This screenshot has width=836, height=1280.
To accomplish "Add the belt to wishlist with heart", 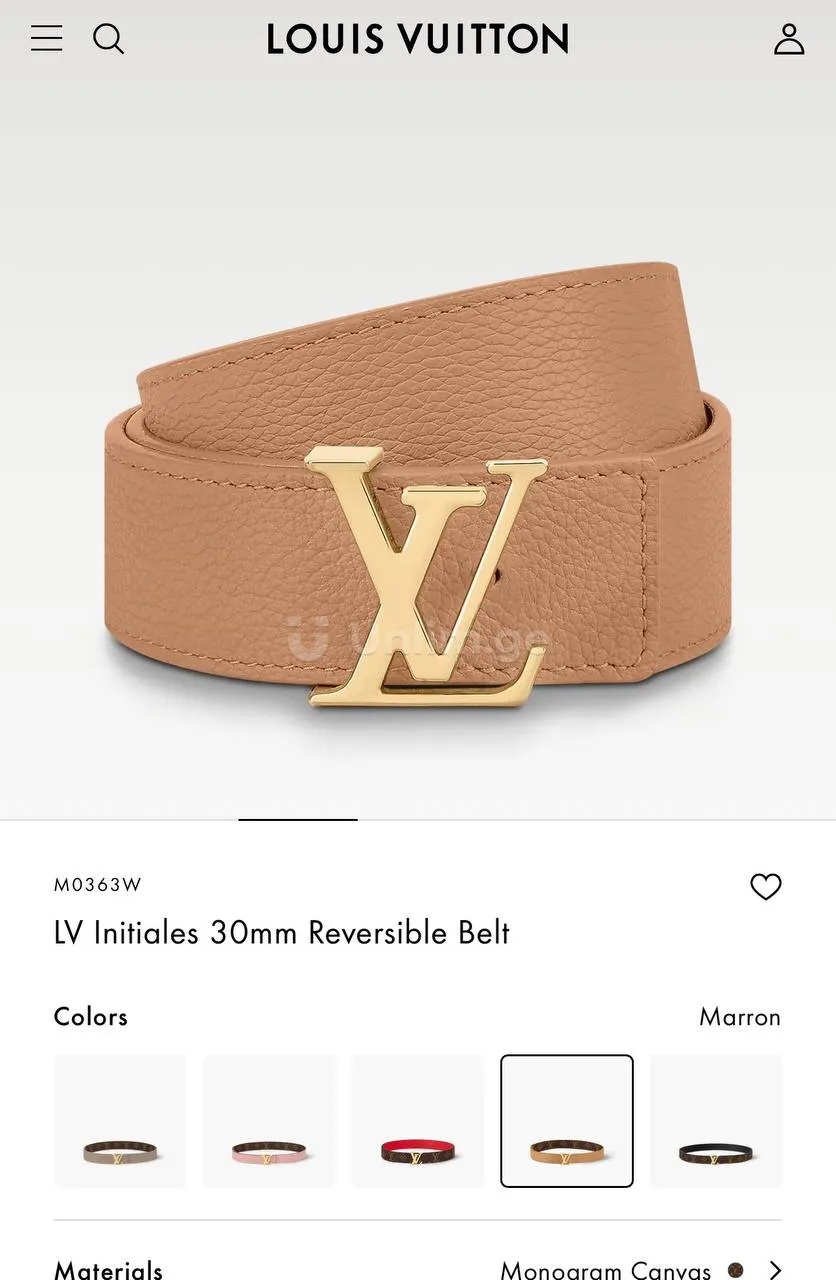I will (765, 886).
